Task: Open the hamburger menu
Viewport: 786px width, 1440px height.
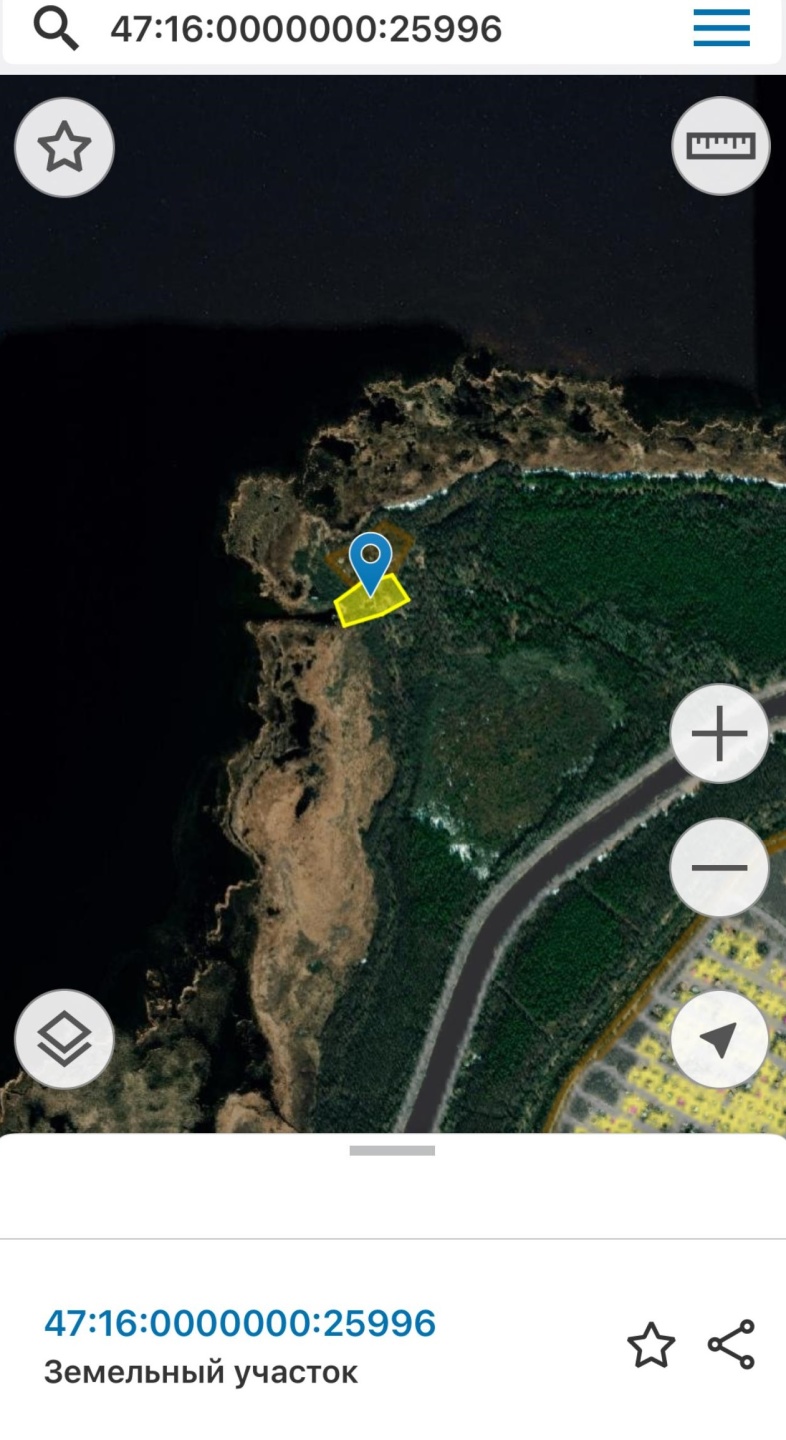Action: (x=721, y=29)
